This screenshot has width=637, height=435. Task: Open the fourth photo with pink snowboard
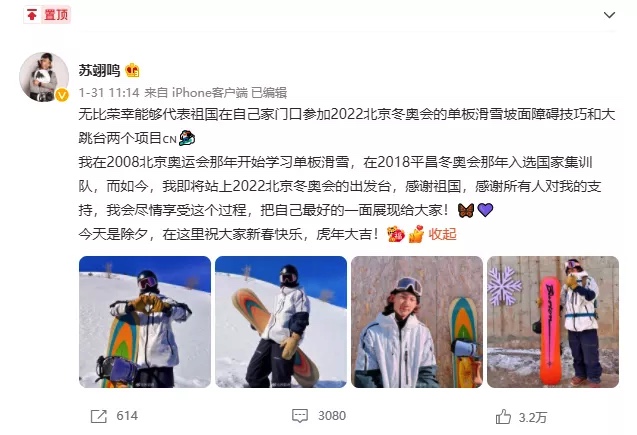click(x=553, y=322)
